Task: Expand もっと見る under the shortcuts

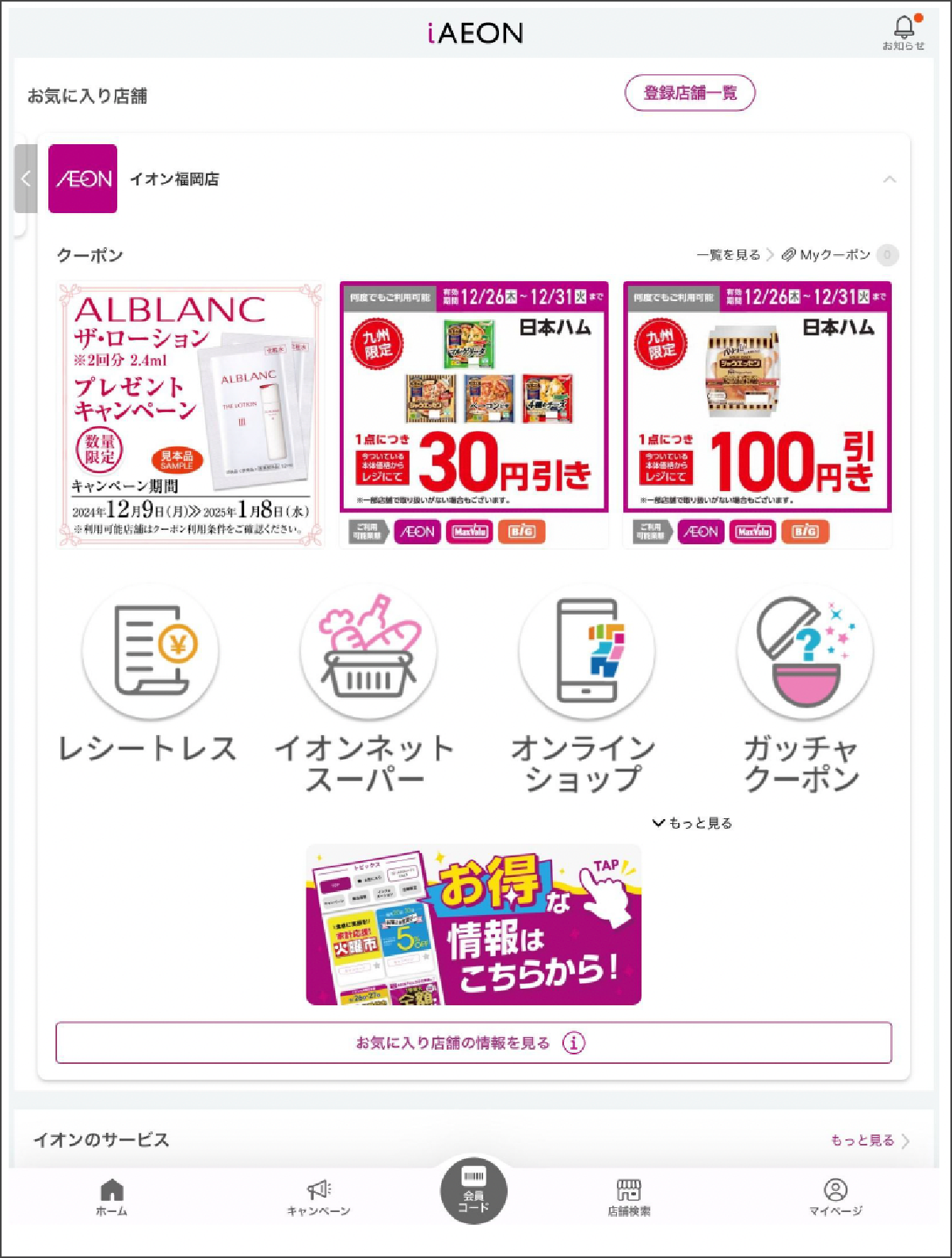Action: point(692,823)
